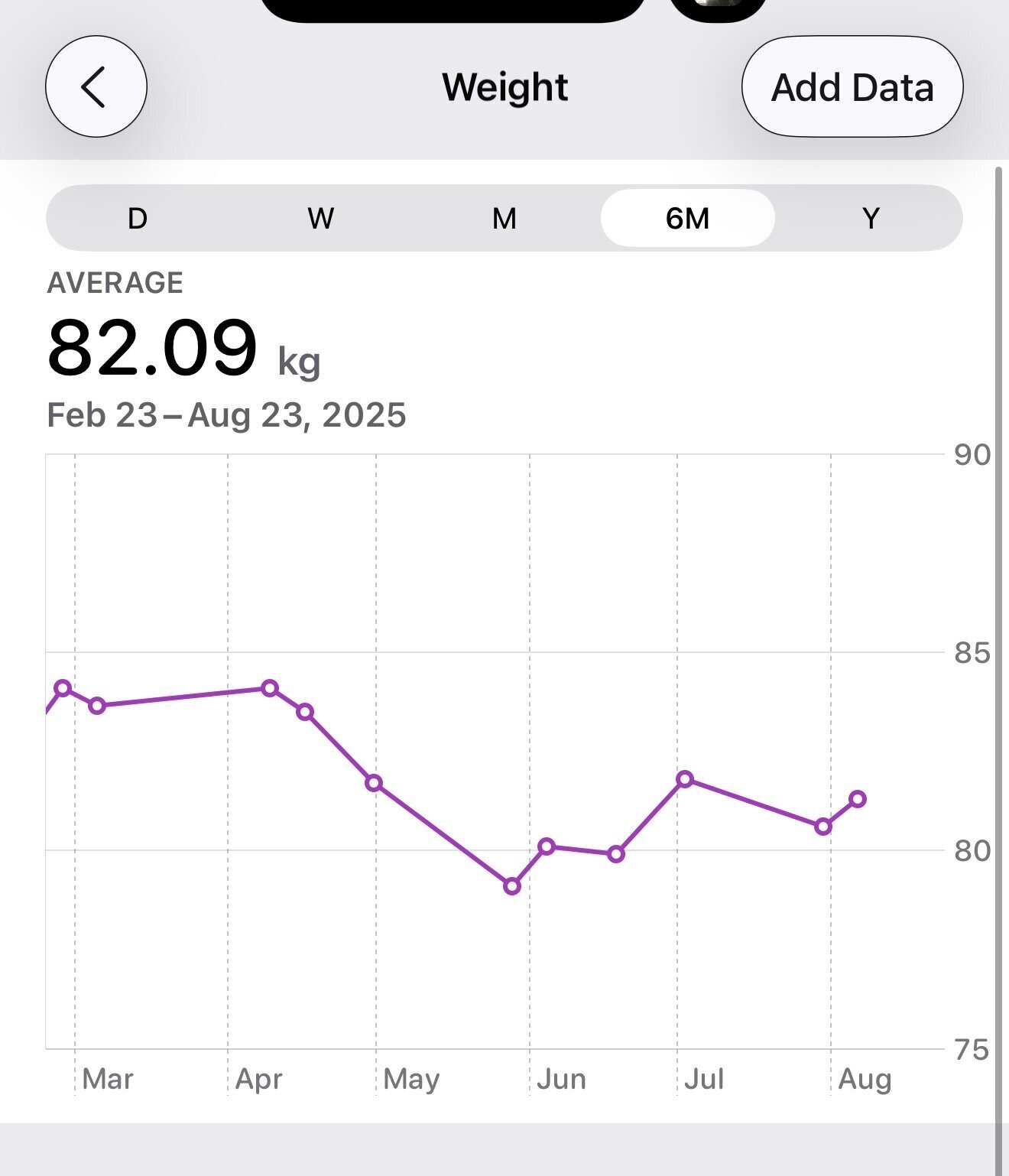The height and width of the screenshot is (1176, 1009).
Task: View the Y yearly chart
Action: [x=871, y=219]
